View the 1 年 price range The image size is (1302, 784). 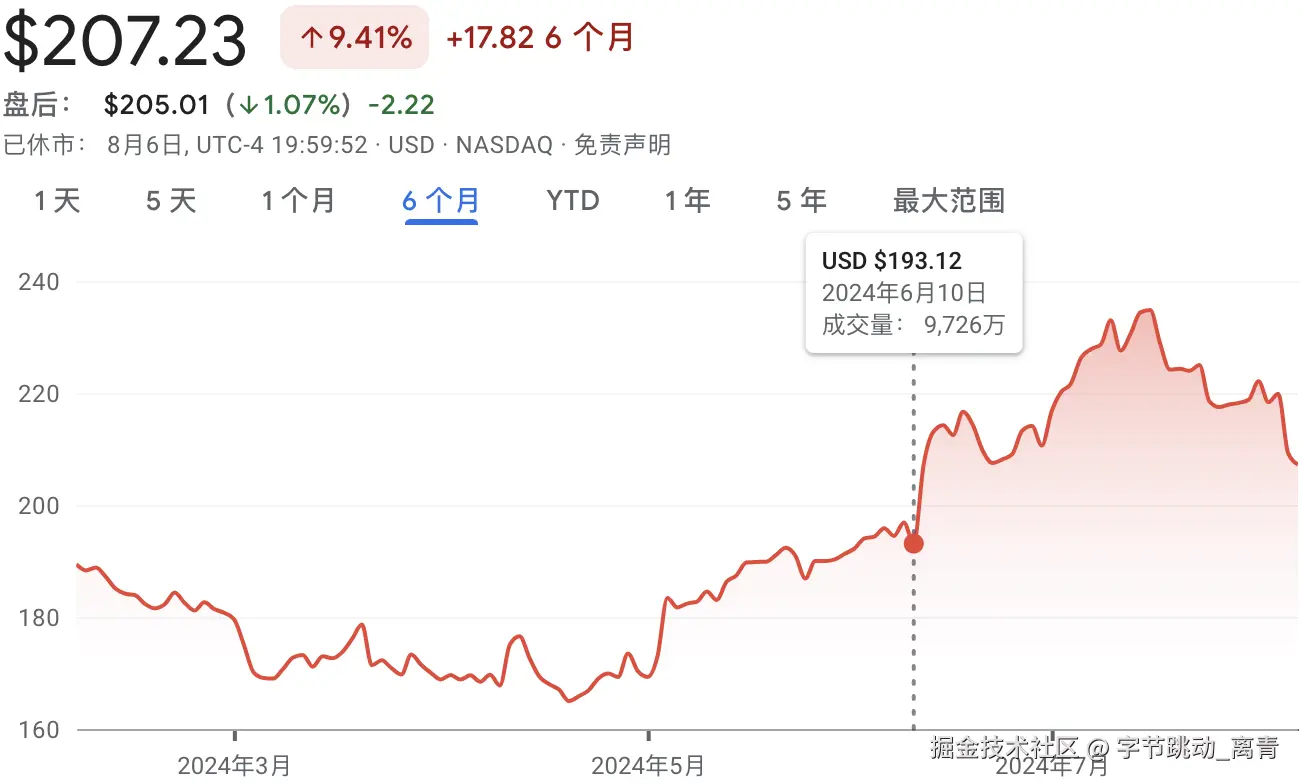[688, 201]
